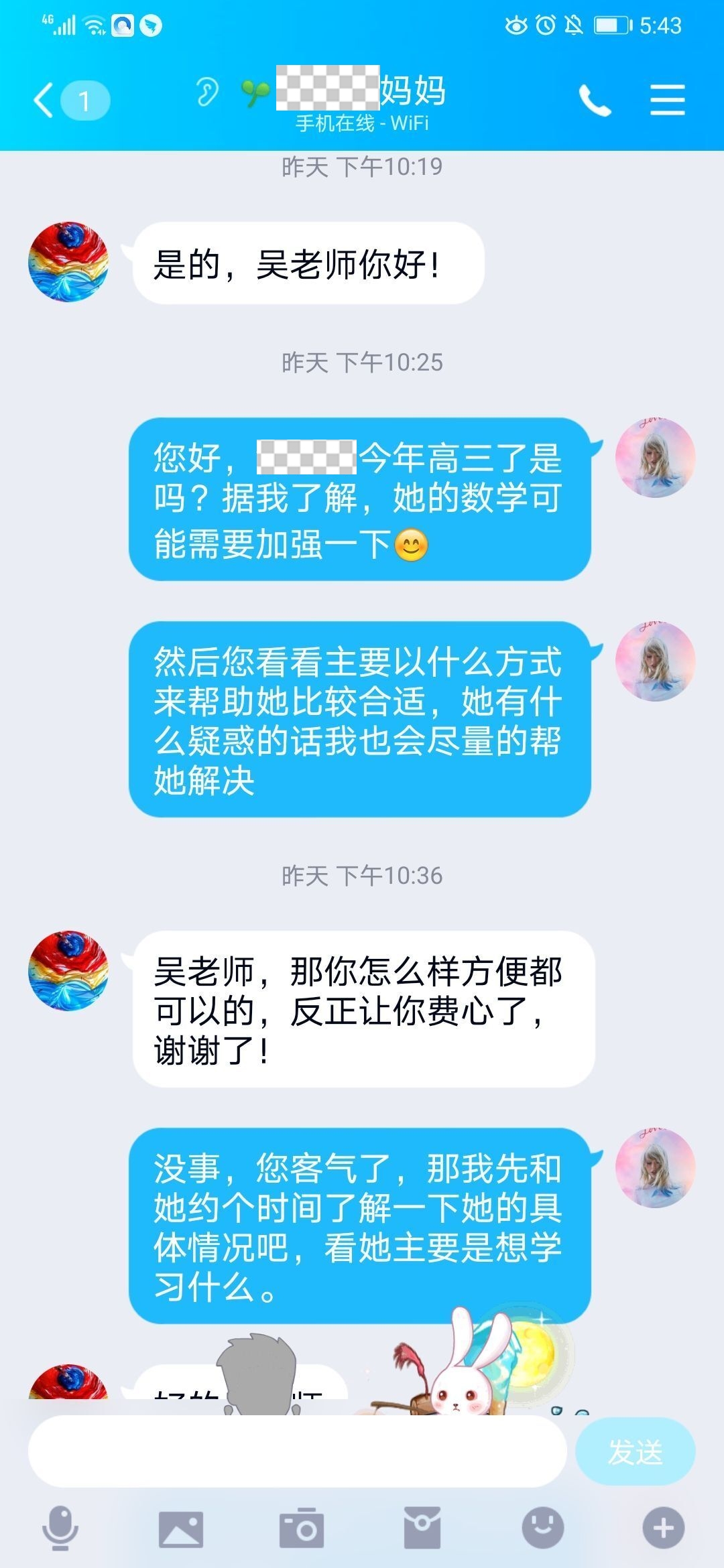Open the photo gallery picker

180,1528
